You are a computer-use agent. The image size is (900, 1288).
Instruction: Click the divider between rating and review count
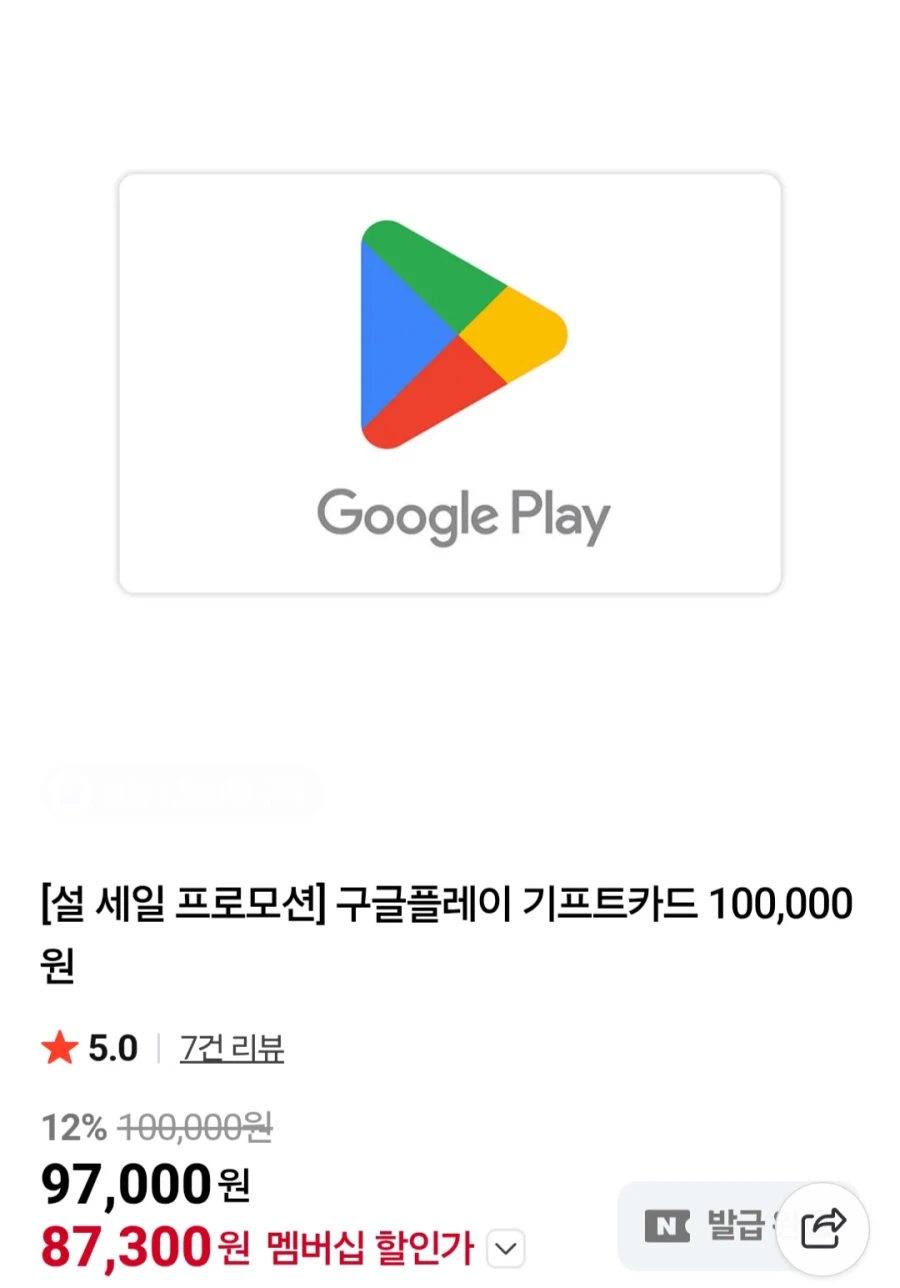(x=160, y=1048)
